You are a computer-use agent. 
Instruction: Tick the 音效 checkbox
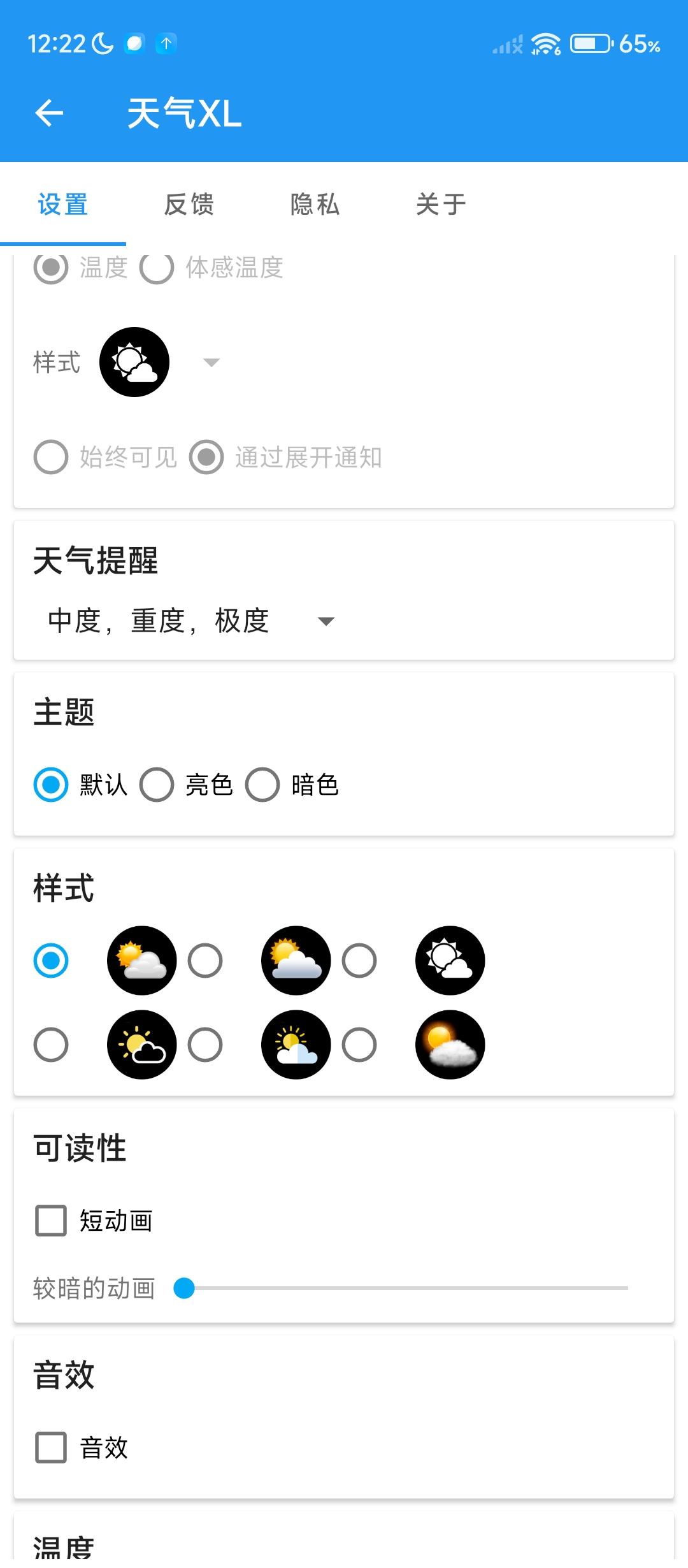coord(51,1448)
